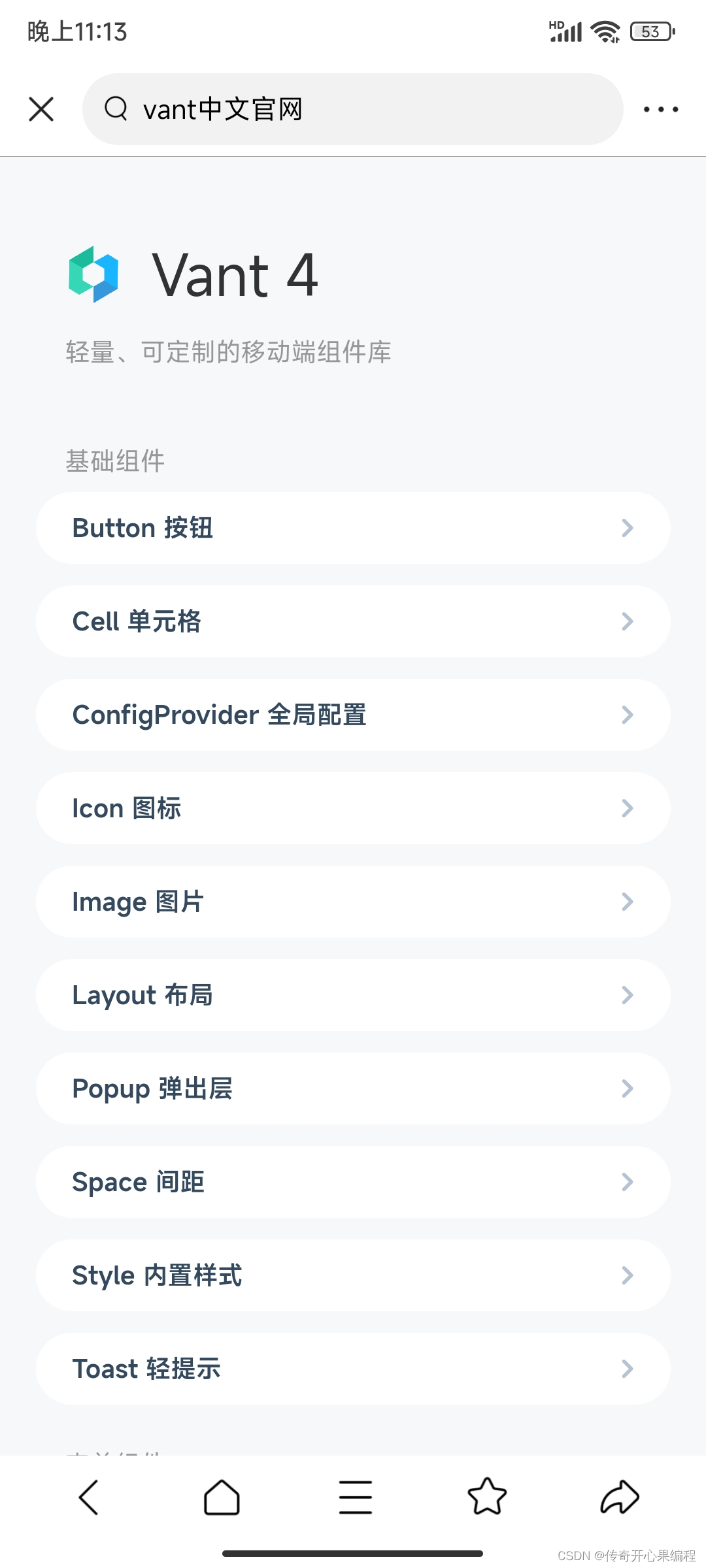Close the browser page with the X icon
The height and width of the screenshot is (1568, 706).
click(41, 109)
